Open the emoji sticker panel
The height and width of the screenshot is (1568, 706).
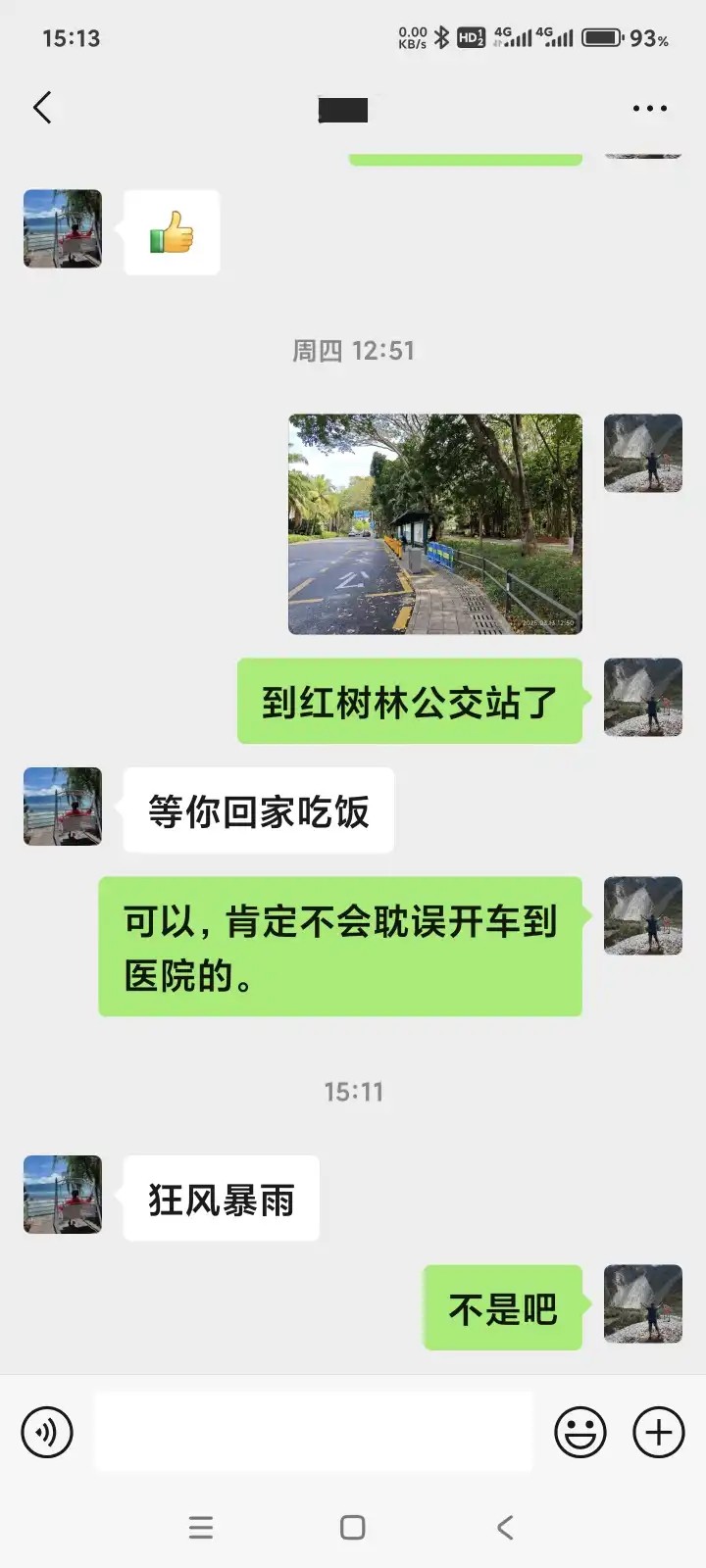coord(580,1432)
